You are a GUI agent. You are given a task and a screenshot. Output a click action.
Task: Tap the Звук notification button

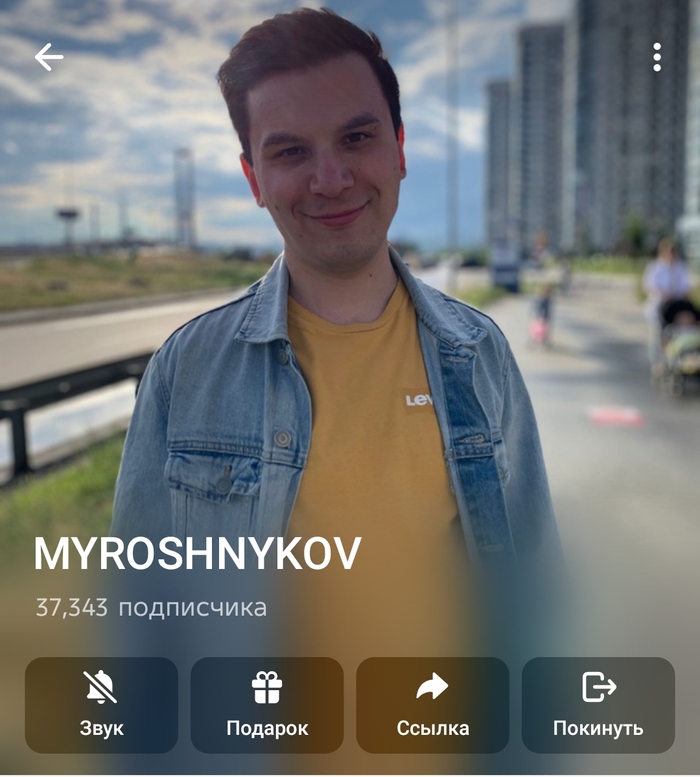[x=101, y=704]
